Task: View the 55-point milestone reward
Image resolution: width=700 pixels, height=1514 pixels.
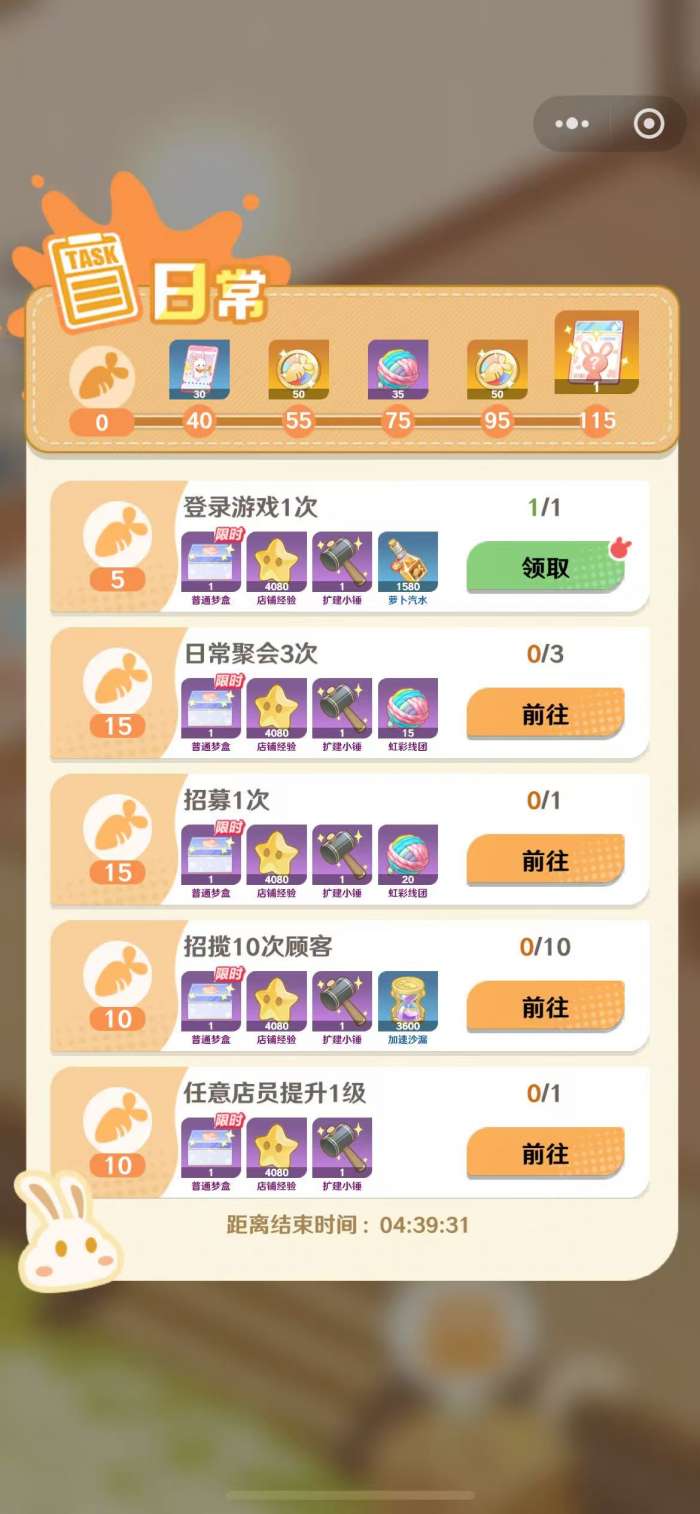Action: pyautogui.click(x=298, y=370)
